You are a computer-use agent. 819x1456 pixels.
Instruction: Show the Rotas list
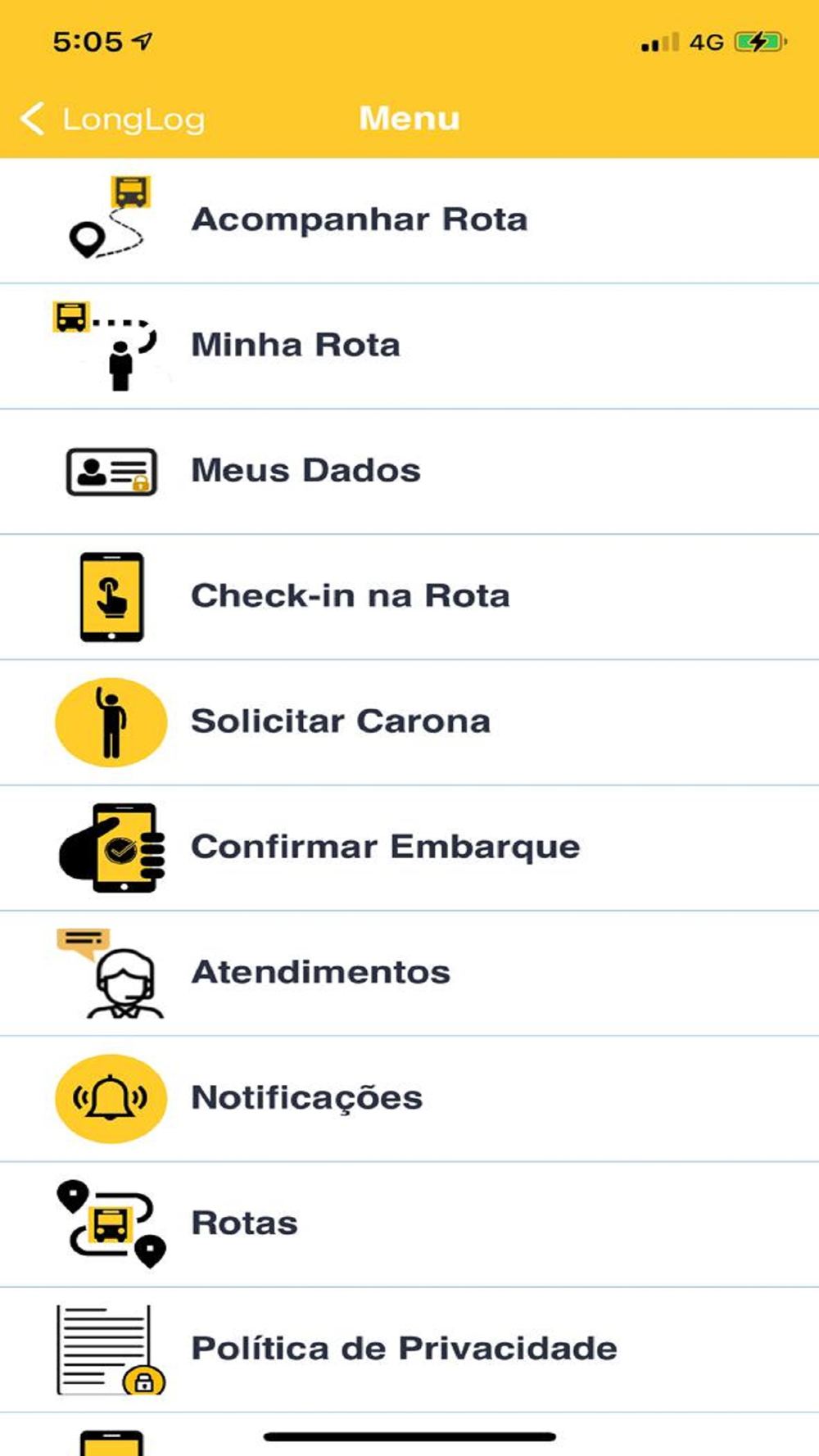244,1223
